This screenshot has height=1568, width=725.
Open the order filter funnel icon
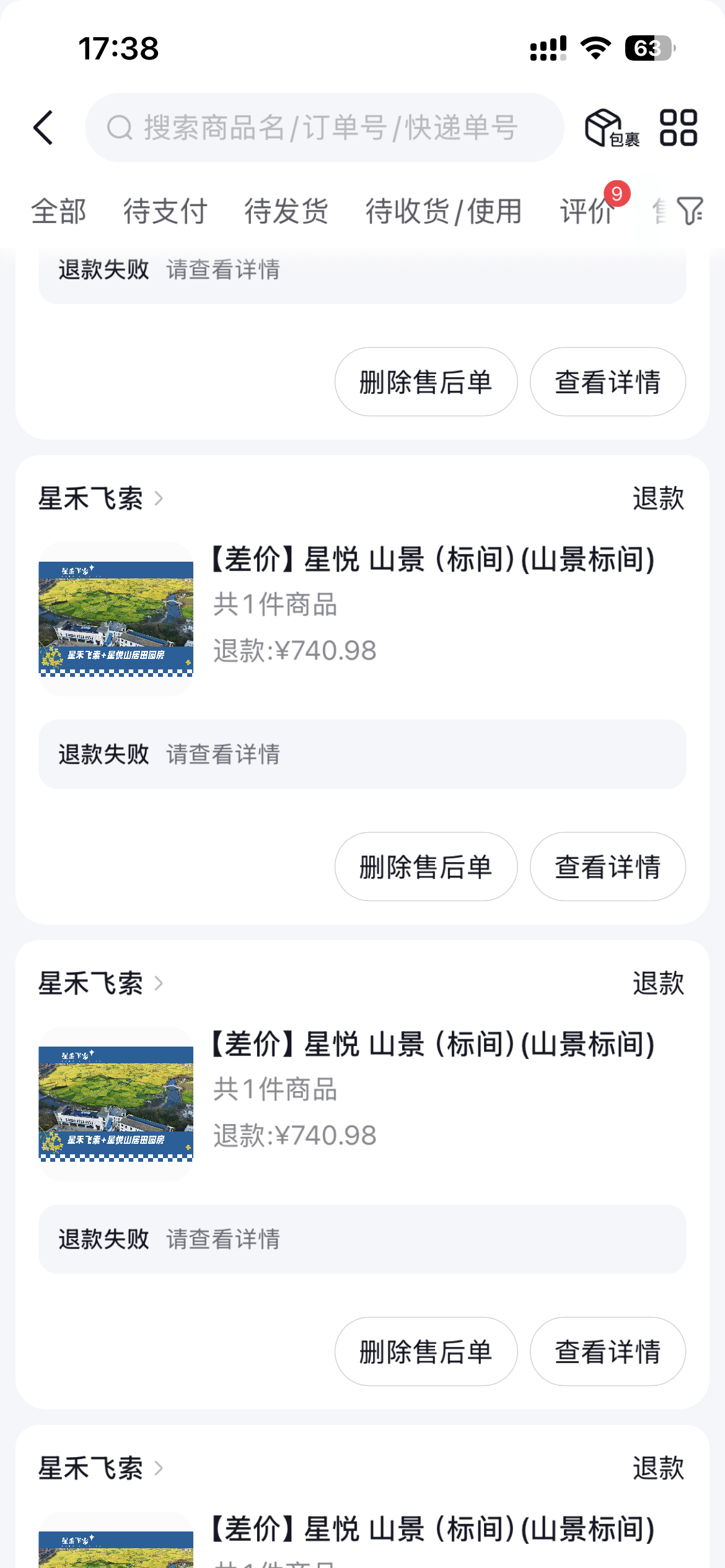tap(690, 211)
